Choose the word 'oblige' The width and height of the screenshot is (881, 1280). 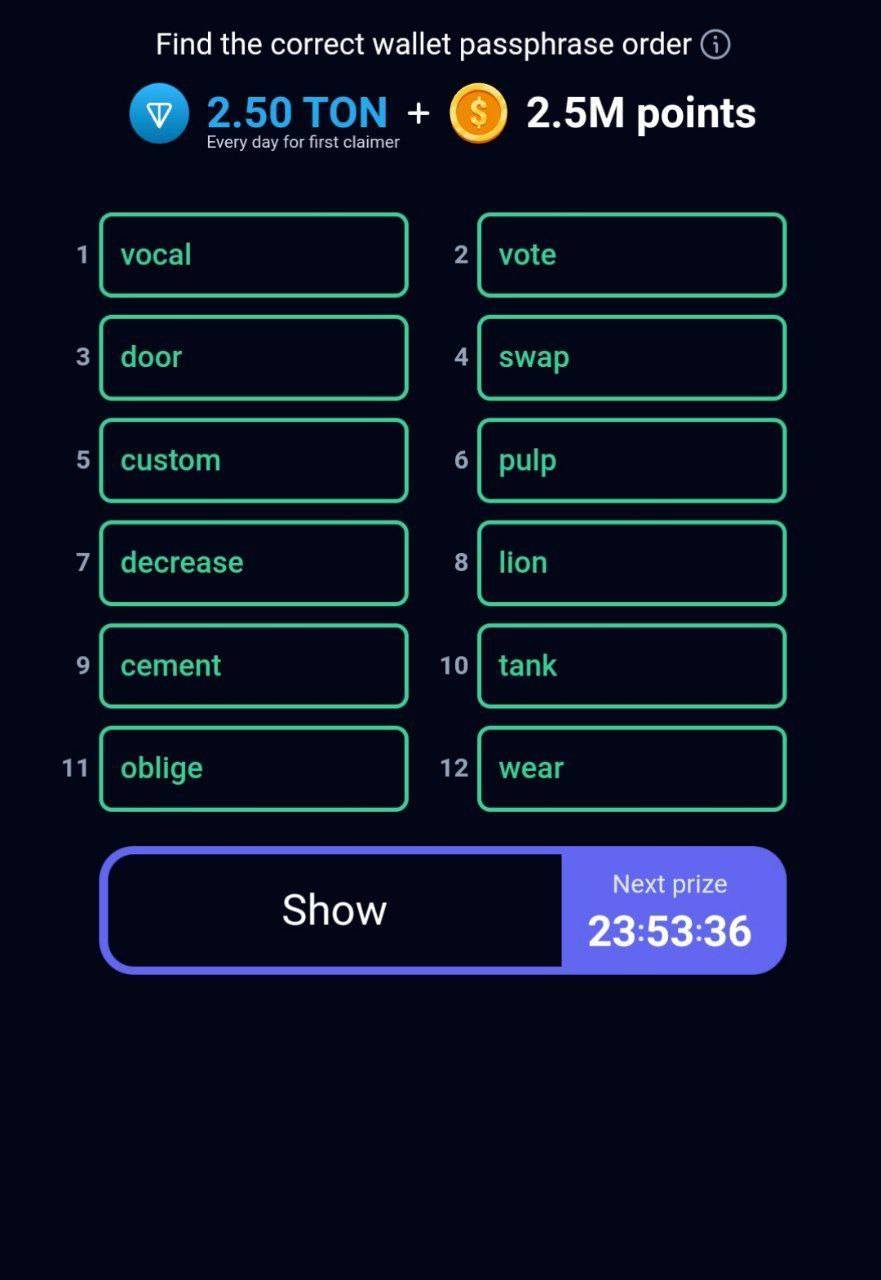coord(253,768)
